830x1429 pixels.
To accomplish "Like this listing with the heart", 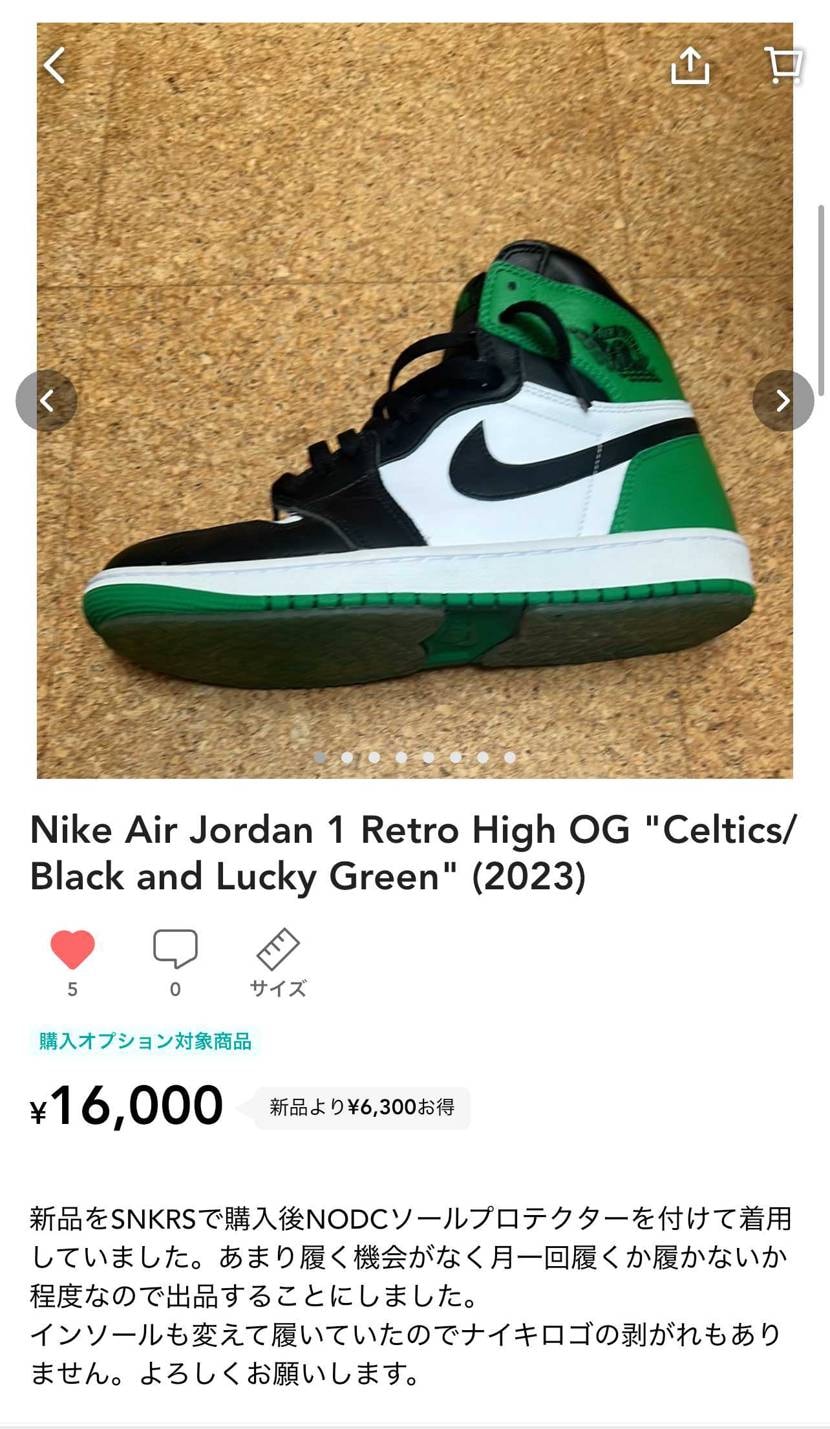I will (x=72, y=950).
